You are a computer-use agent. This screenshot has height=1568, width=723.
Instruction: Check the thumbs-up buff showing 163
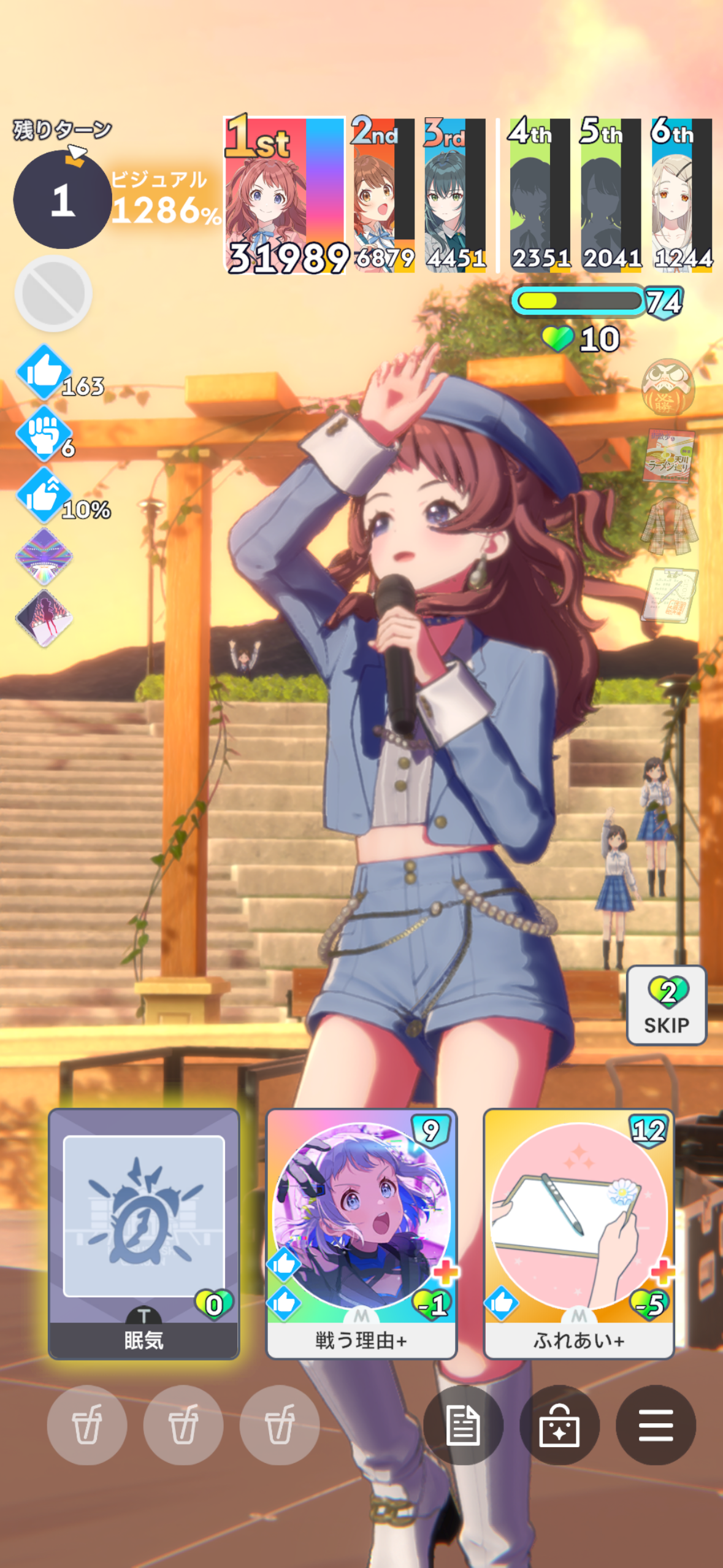click(x=43, y=372)
